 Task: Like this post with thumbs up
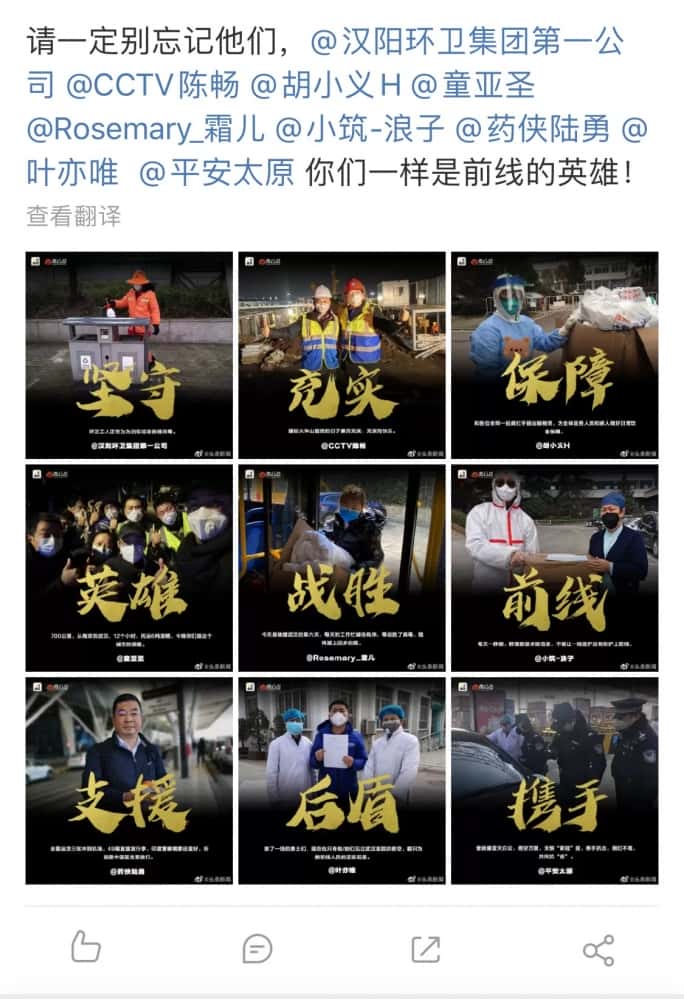coord(86,947)
